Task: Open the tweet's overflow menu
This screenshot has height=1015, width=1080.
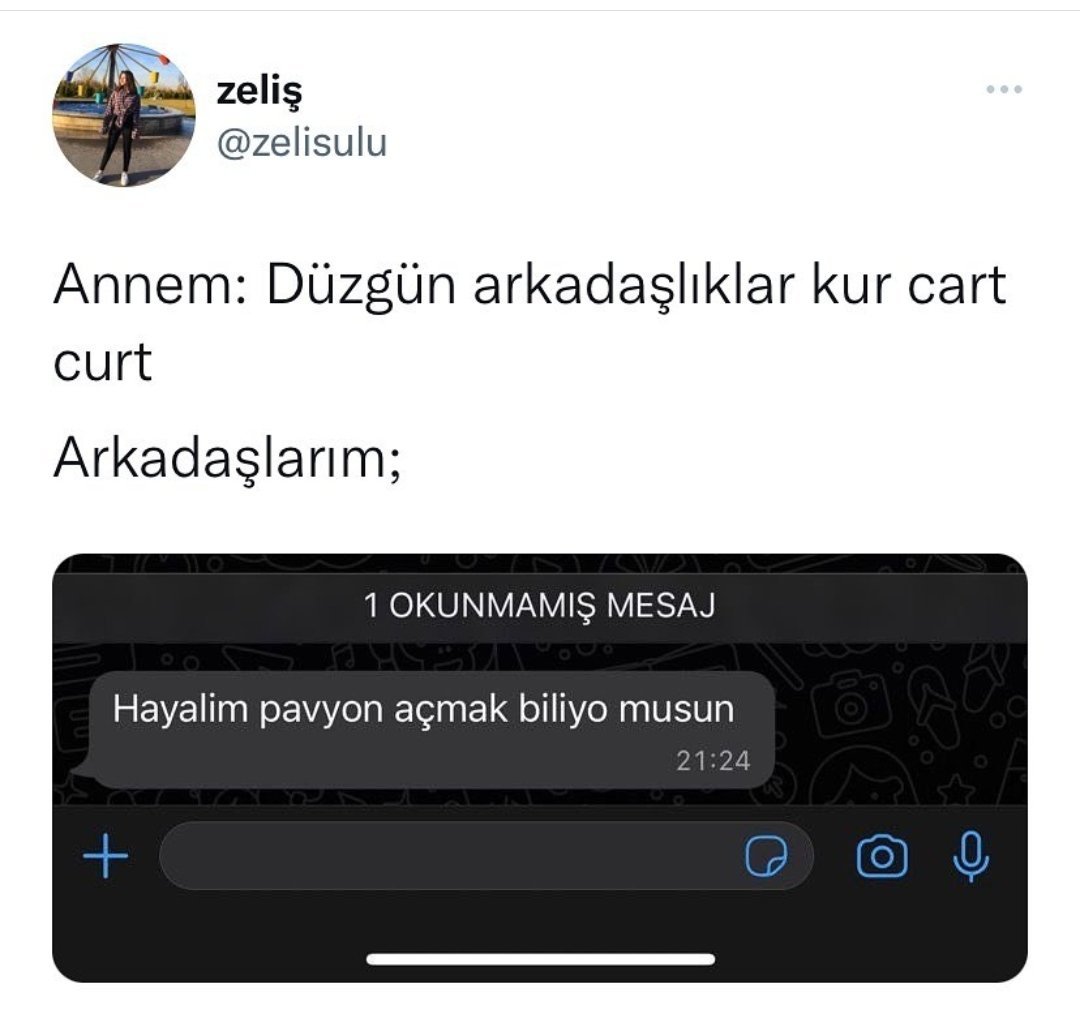Action: [x=1003, y=89]
